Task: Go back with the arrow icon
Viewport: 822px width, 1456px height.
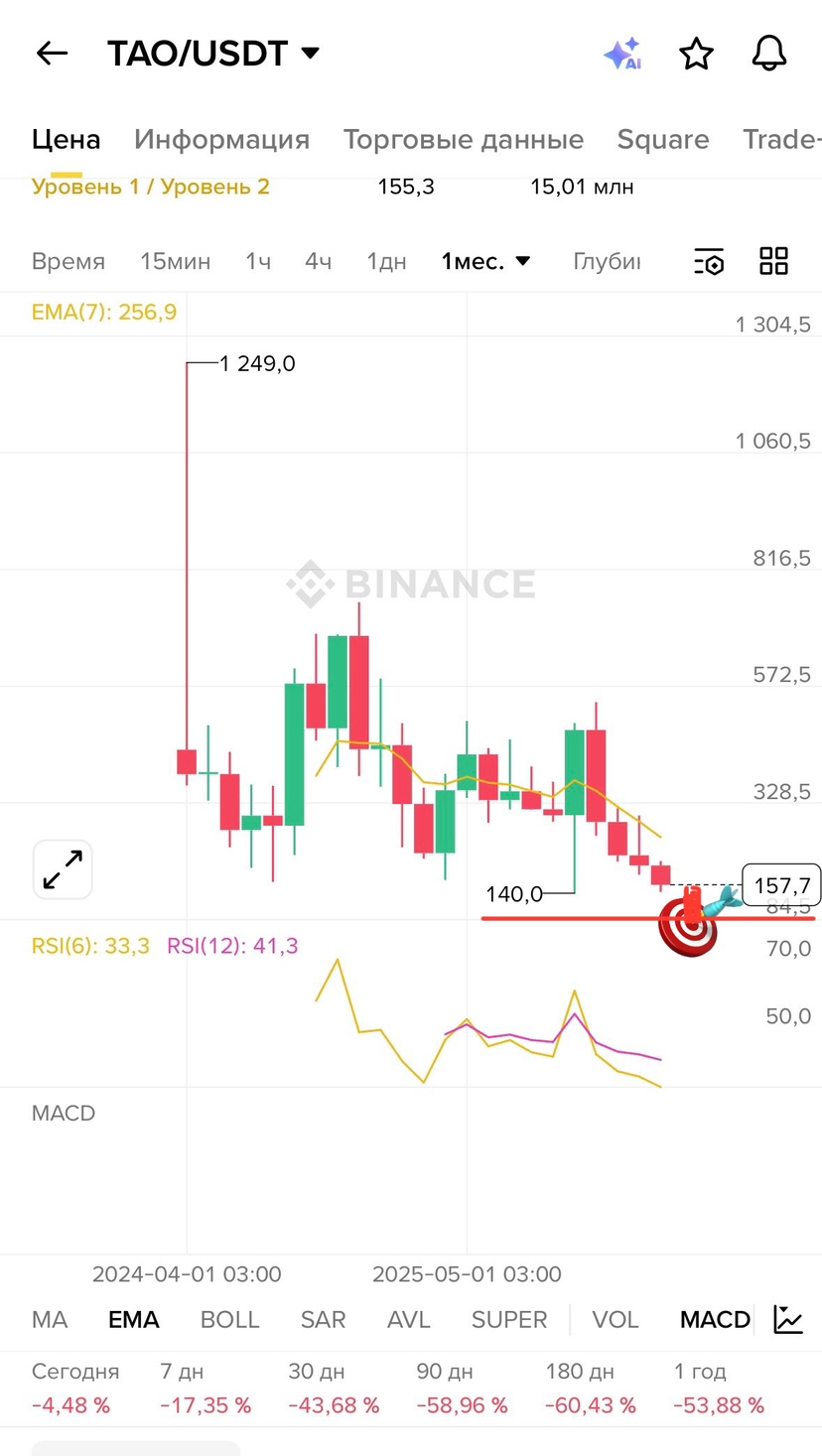Action: point(52,54)
